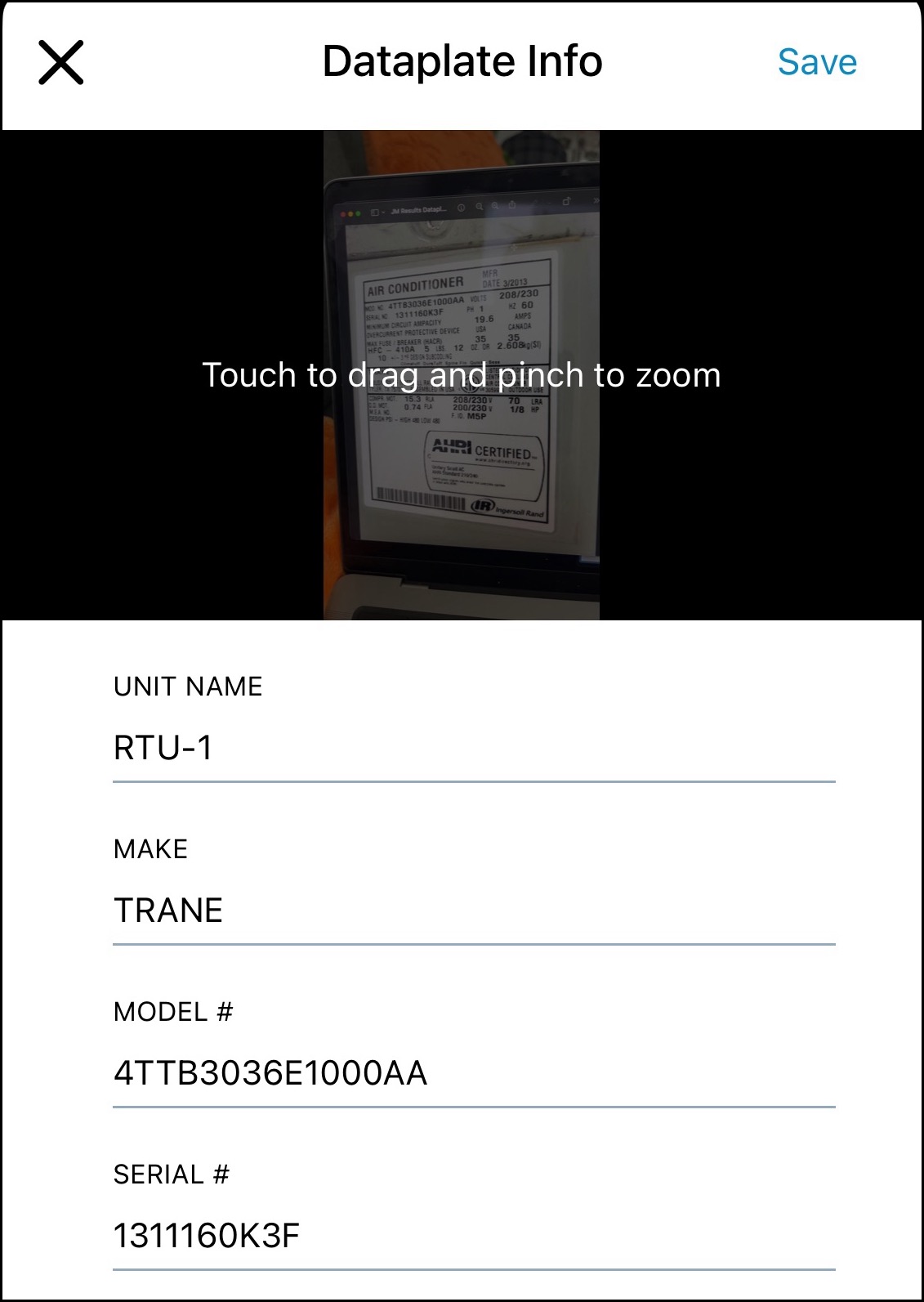Image resolution: width=924 pixels, height=1302 pixels.
Task: Edit the Serial # field
Action: coord(474,1236)
